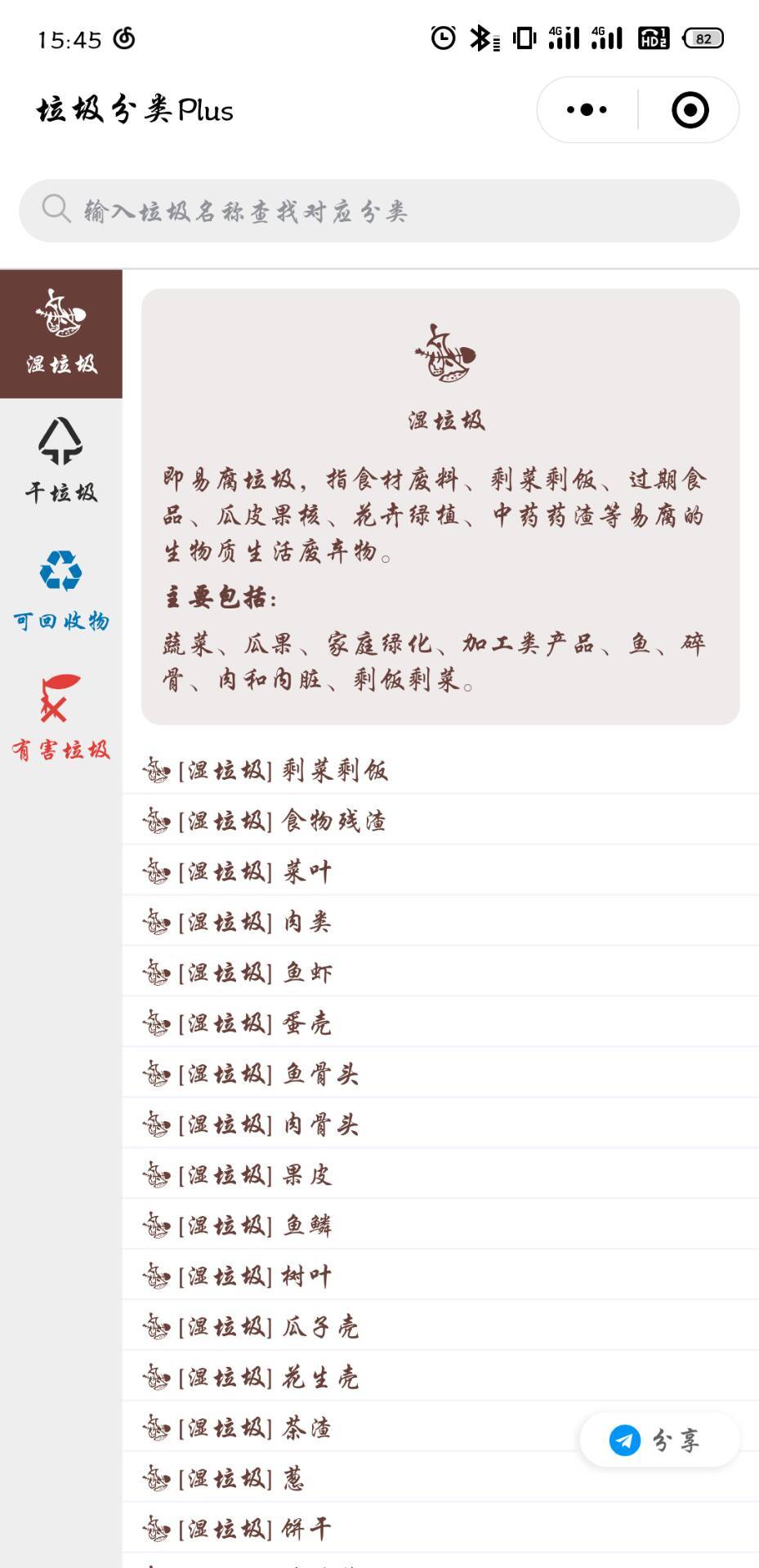Switch to the 可回收物 category tab
This screenshot has height=1568, width=759.
(x=61, y=590)
